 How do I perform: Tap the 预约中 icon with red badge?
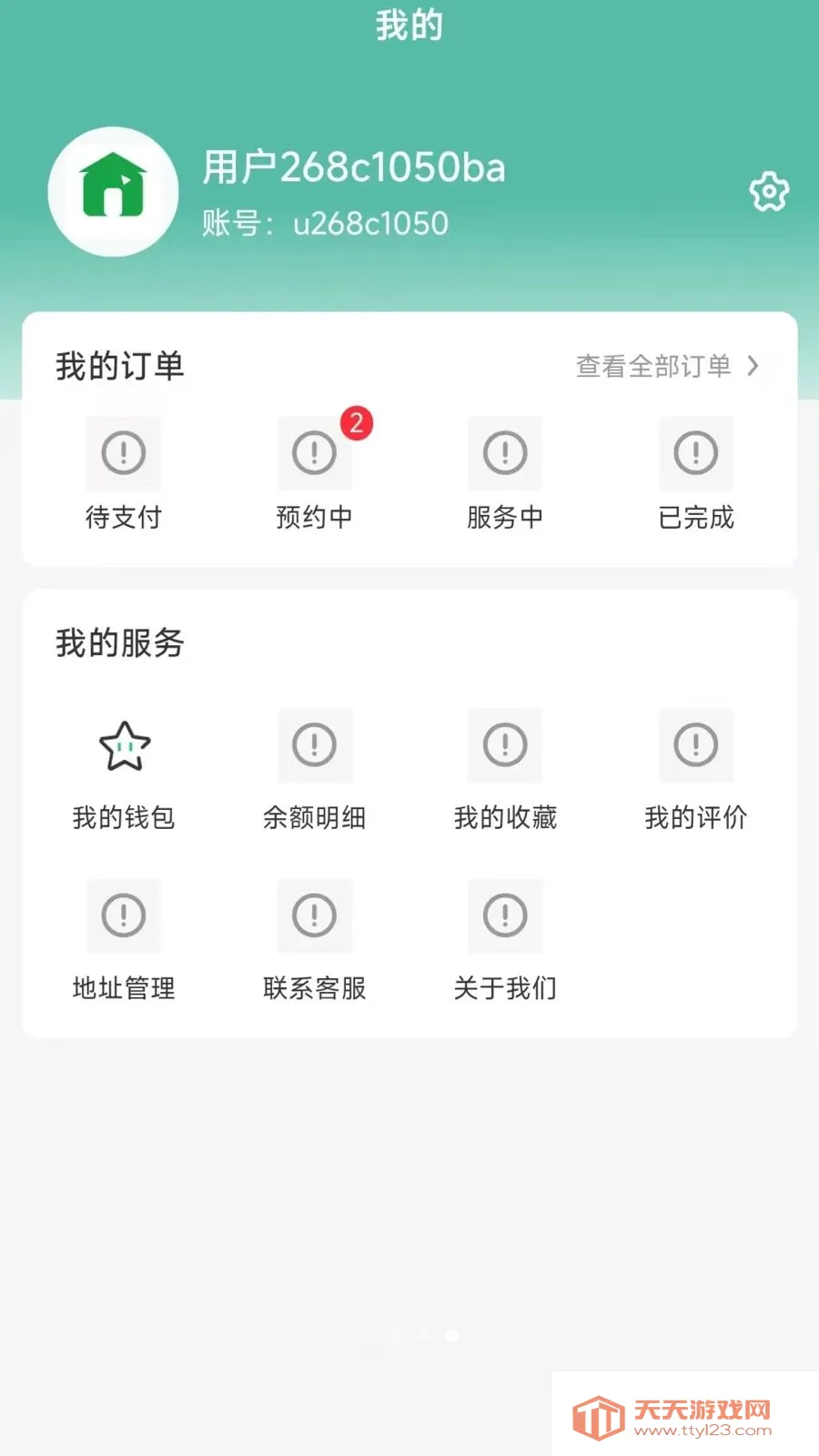pos(314,454)
